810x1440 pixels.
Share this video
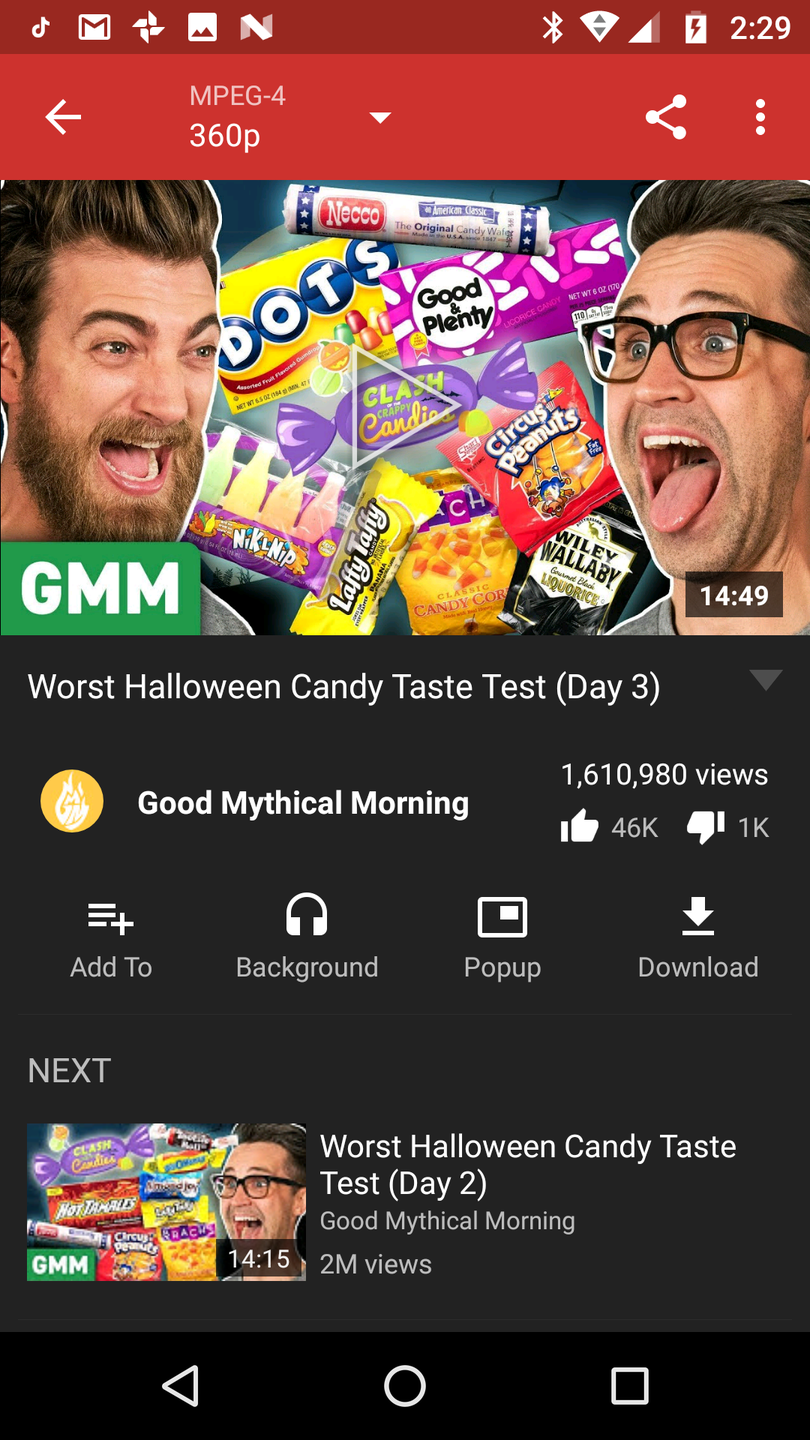coord(666,118)
